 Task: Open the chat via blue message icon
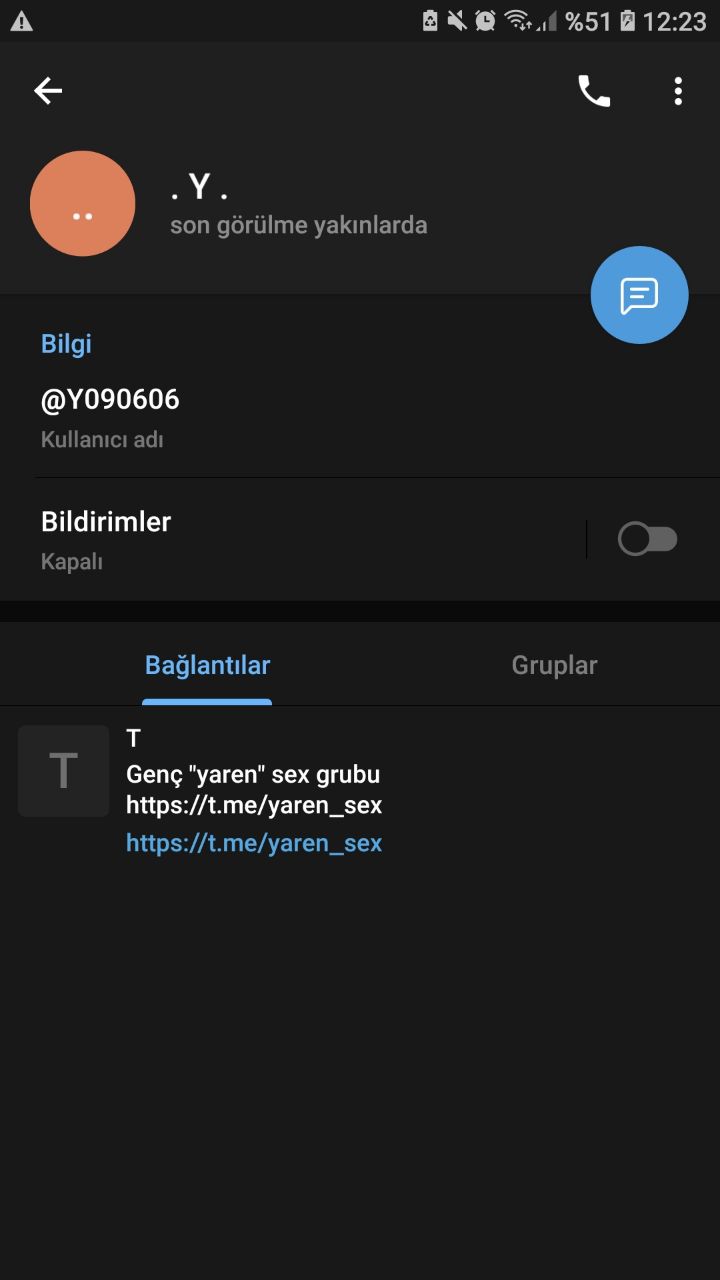pyautogui.click(x=639, y=294)
